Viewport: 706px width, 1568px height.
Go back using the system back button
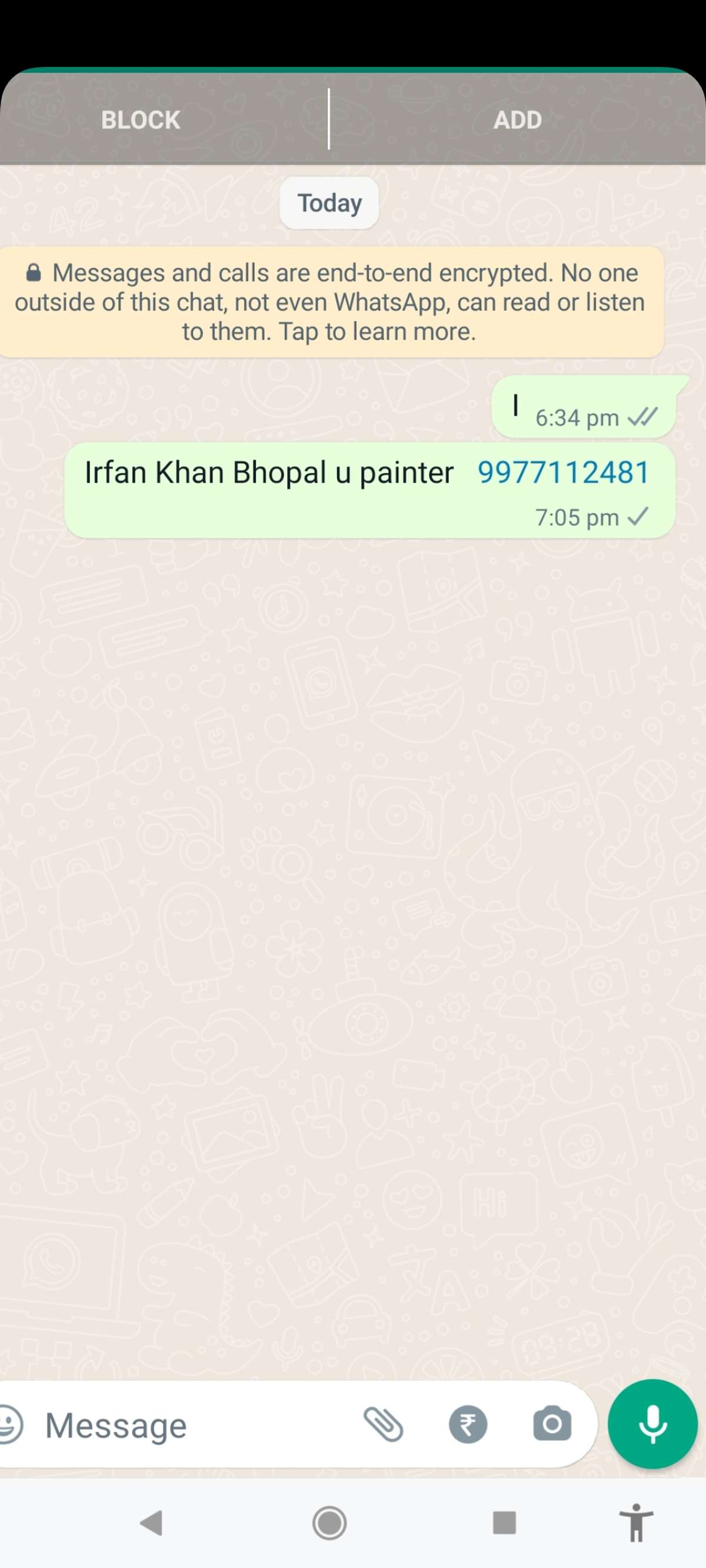coord(151,1523)
